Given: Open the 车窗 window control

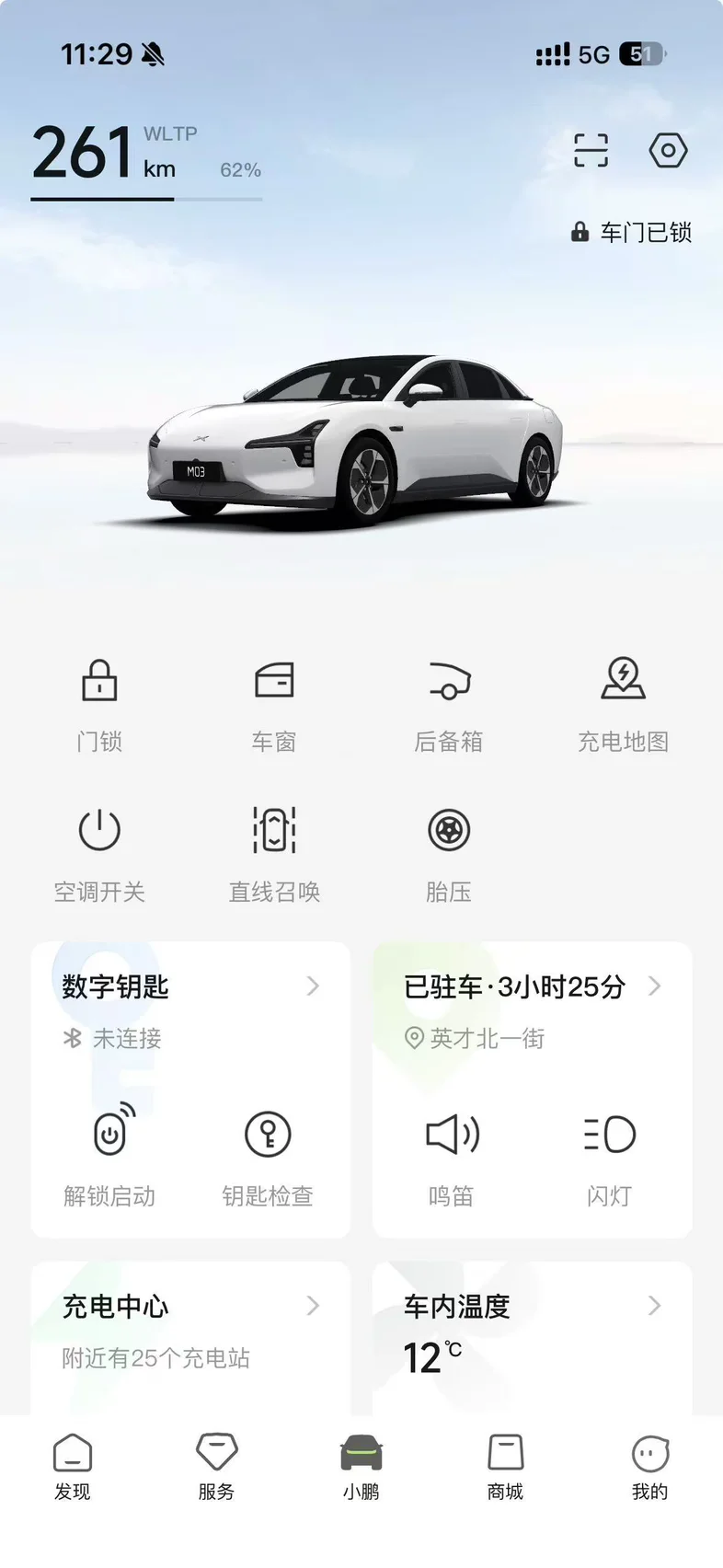Looking at the screenshot, I should click(274, 704).
